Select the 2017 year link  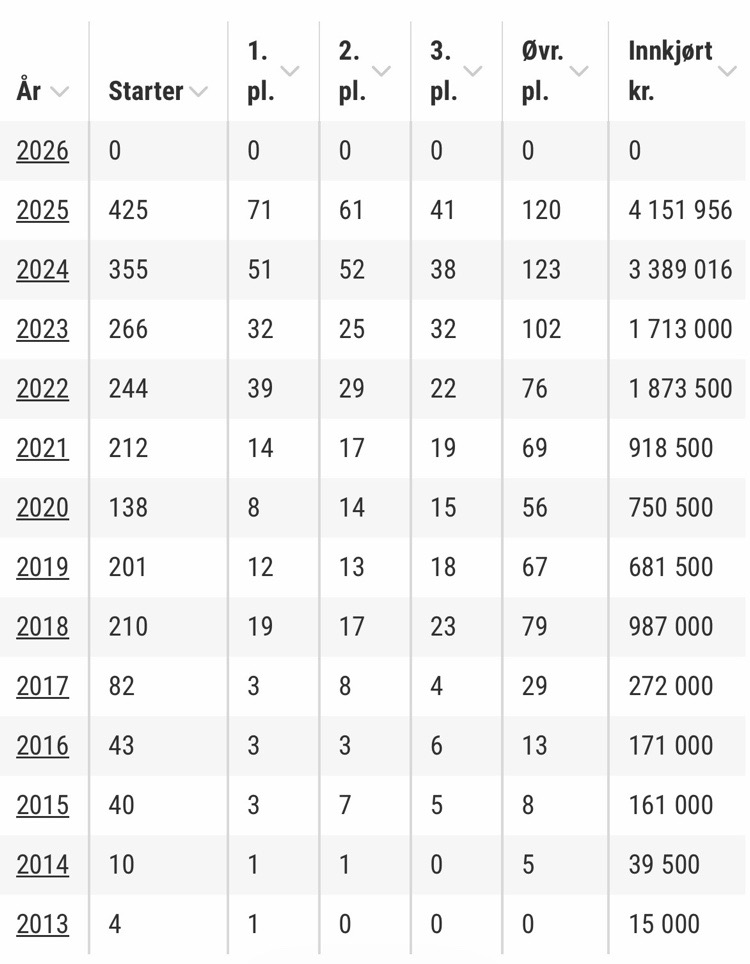(42, 686)
